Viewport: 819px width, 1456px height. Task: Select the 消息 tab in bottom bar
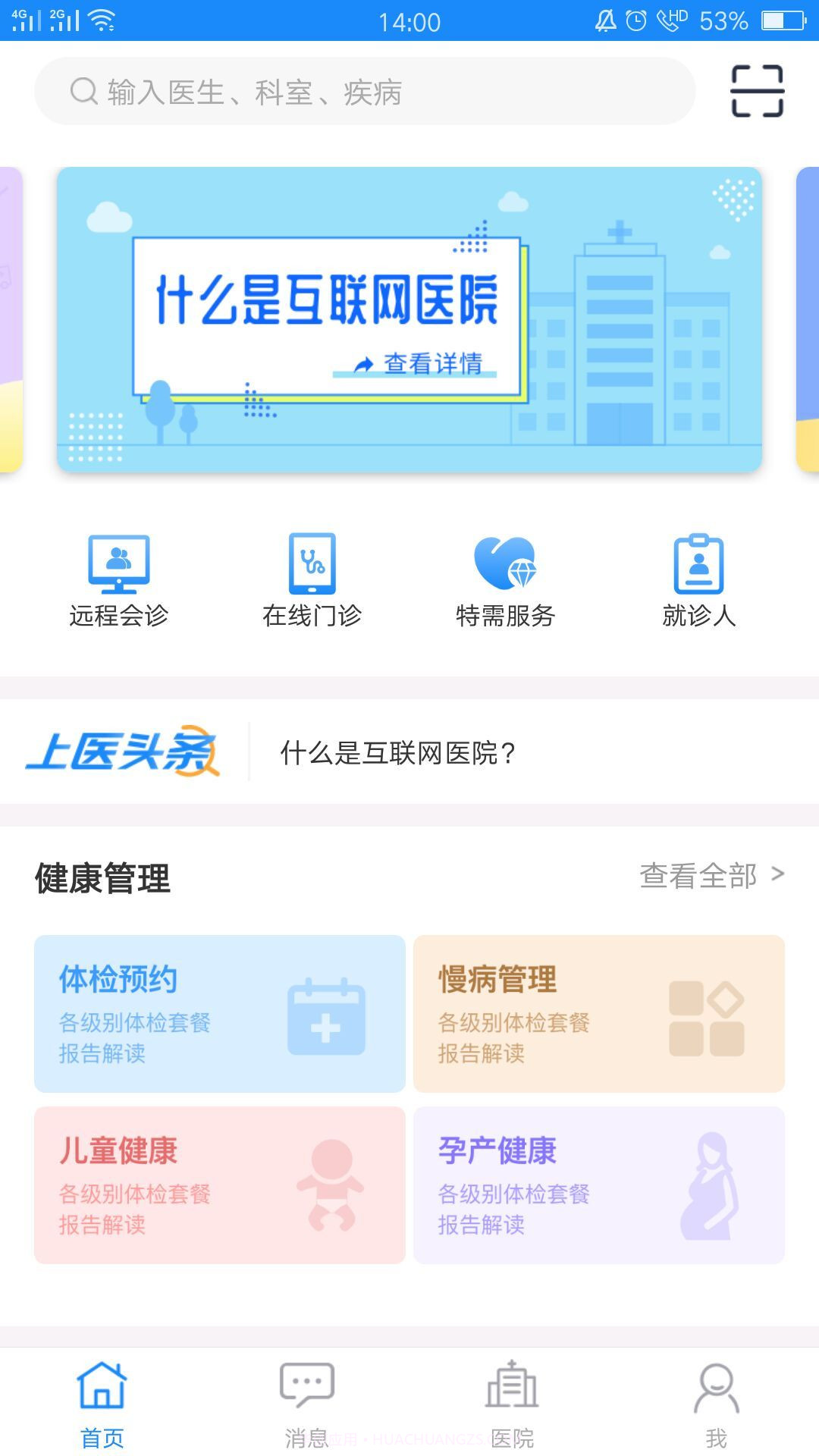tap(306, 1403)
